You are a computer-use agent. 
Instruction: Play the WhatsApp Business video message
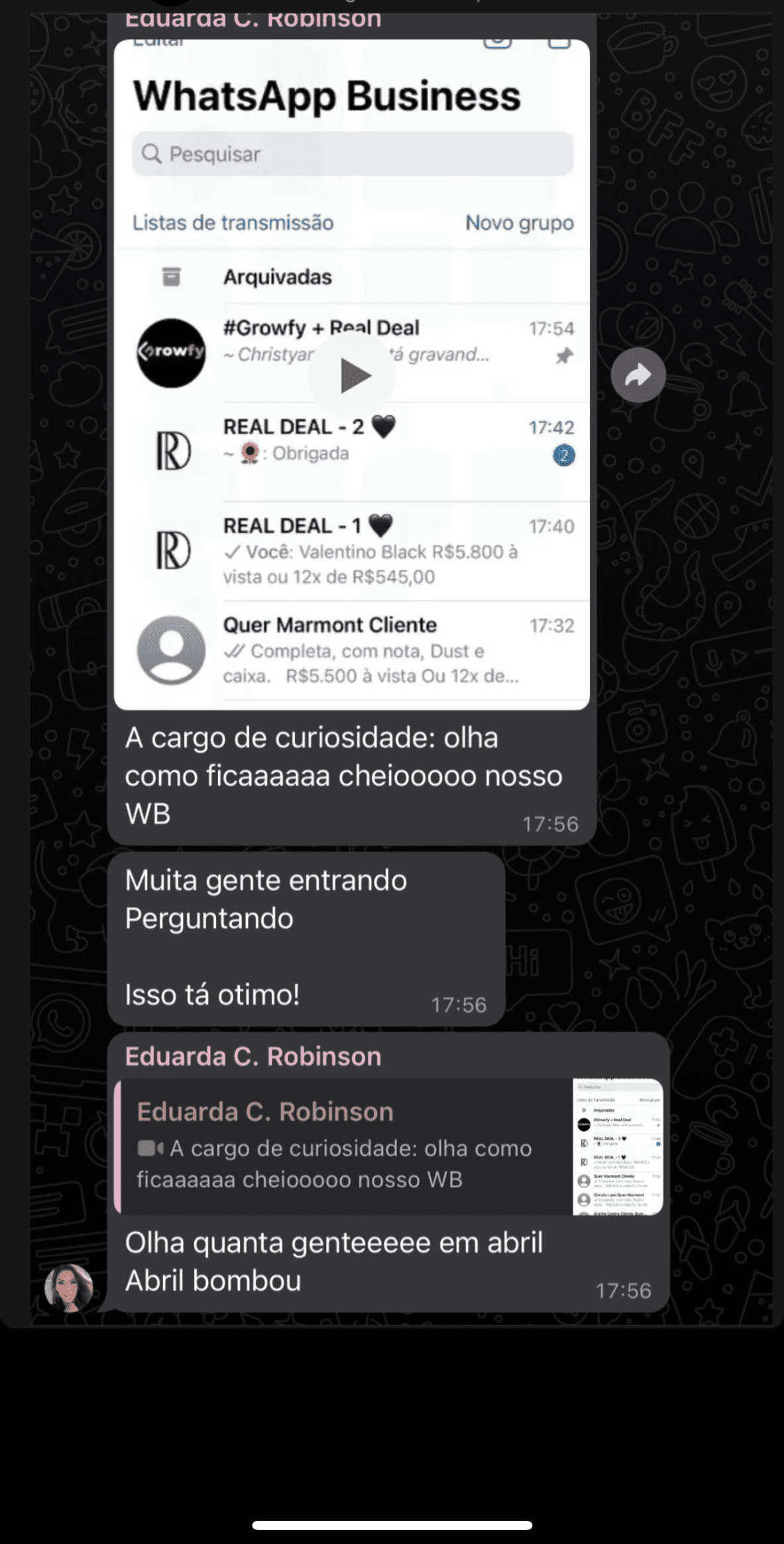[x=353, y=375]
